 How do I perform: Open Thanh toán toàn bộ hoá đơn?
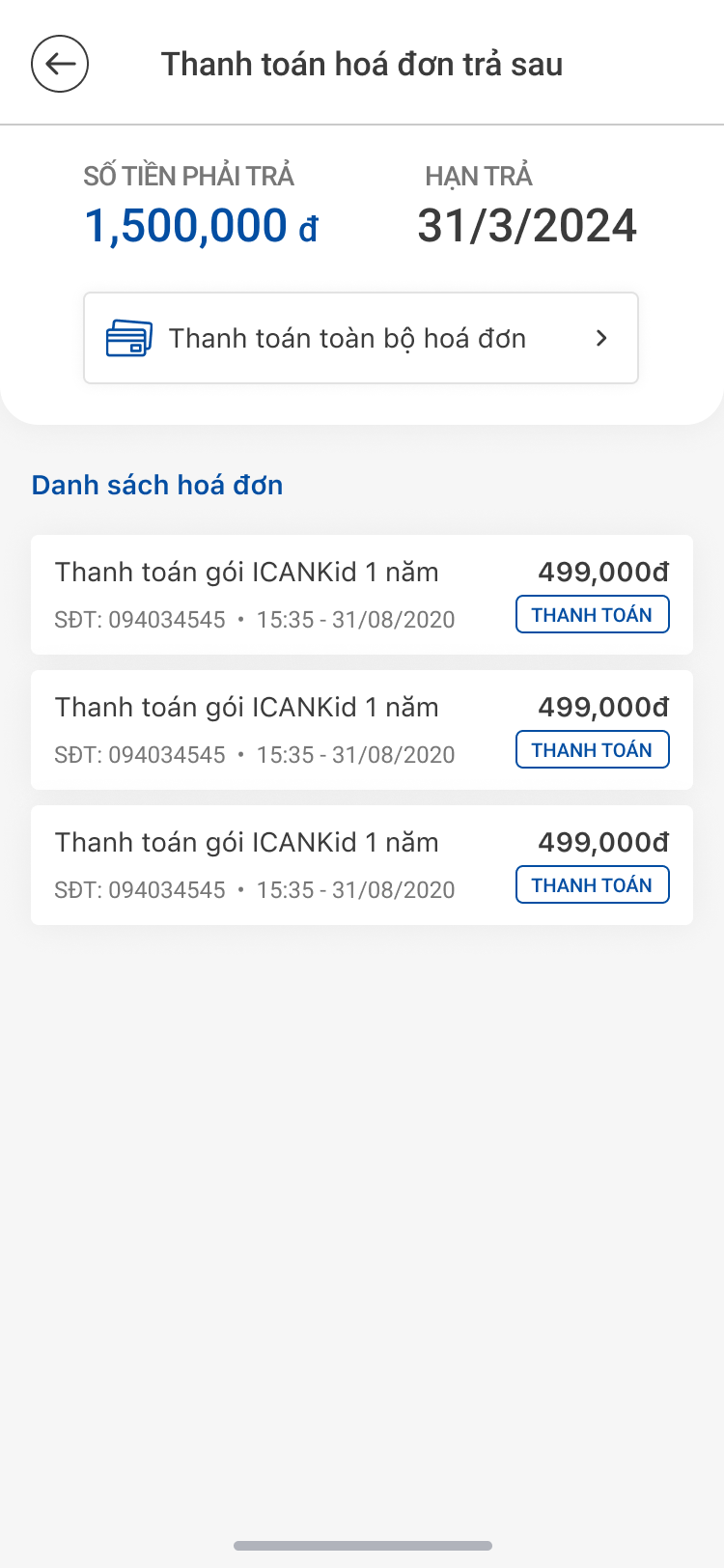point(361,338)
